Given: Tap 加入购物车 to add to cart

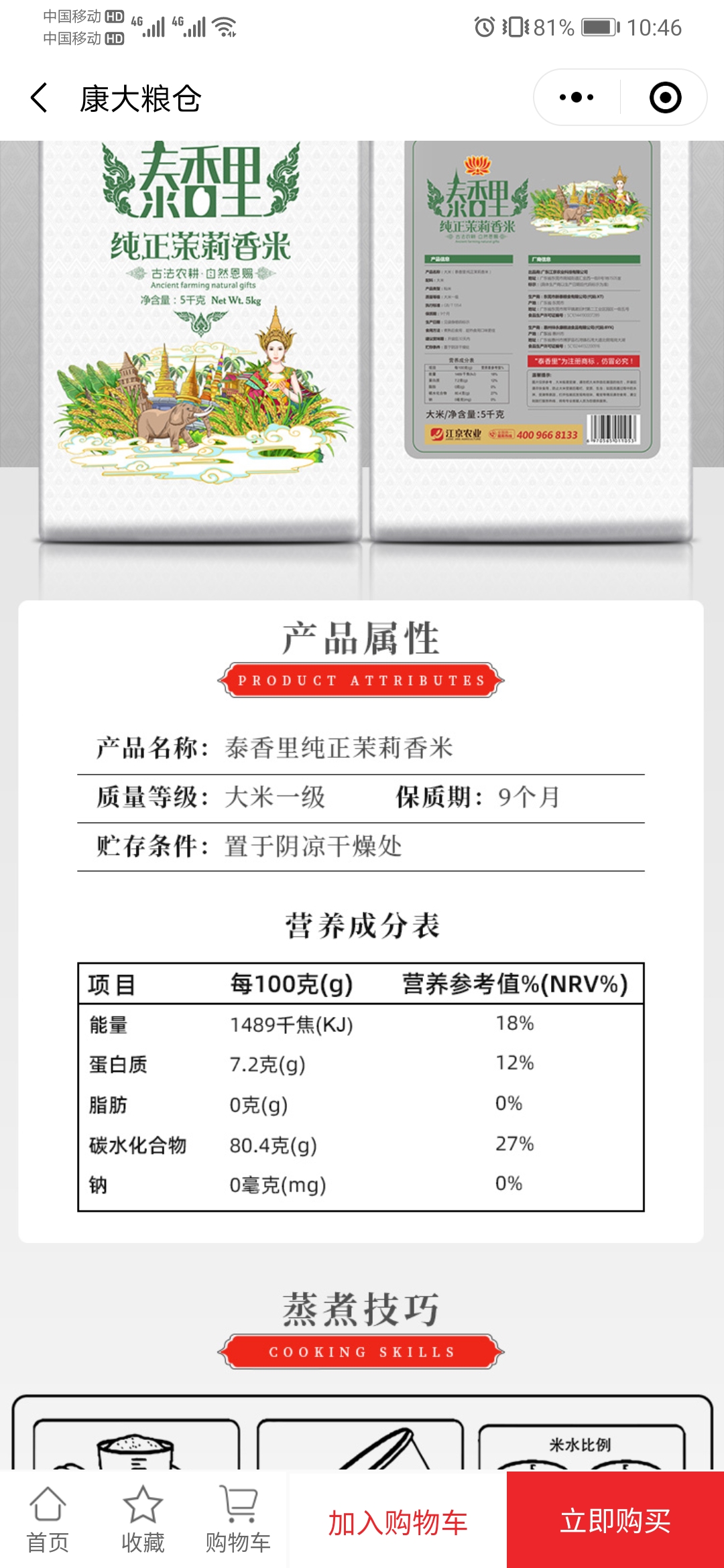Looking at the screenshot, I should tap(398, 1522).
